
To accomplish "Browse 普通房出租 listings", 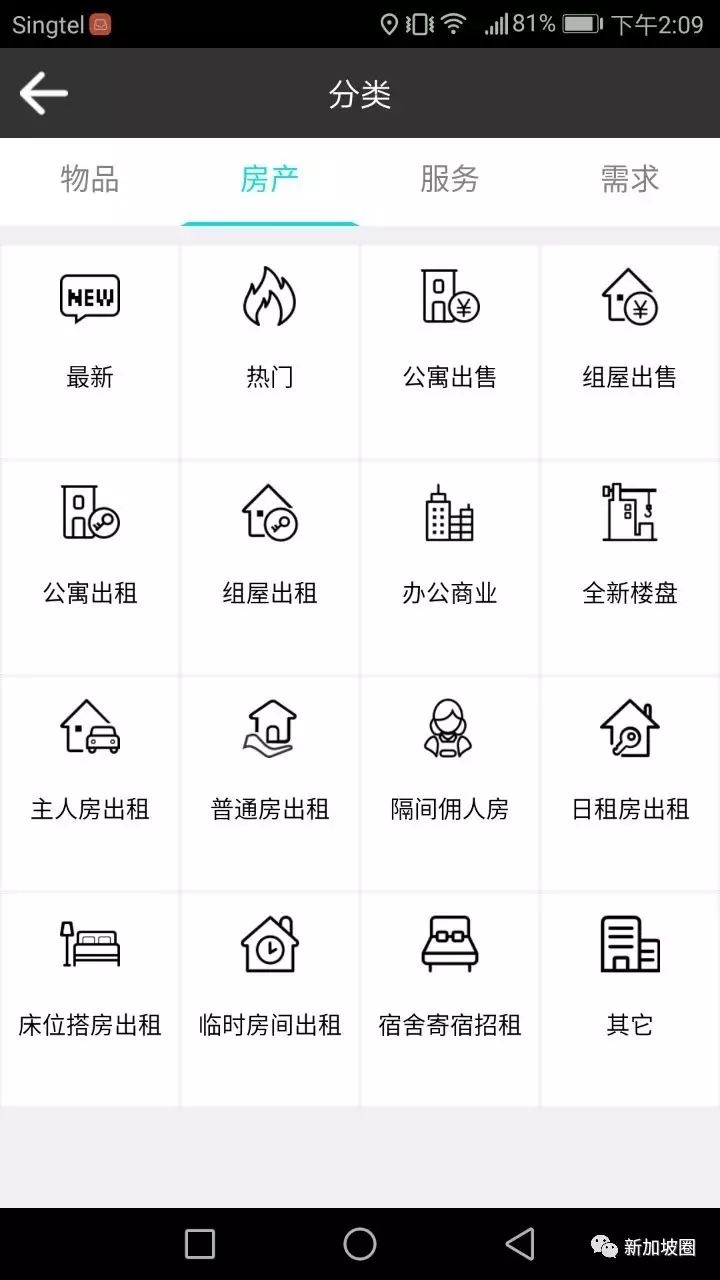I will click(x=270, y=766).
